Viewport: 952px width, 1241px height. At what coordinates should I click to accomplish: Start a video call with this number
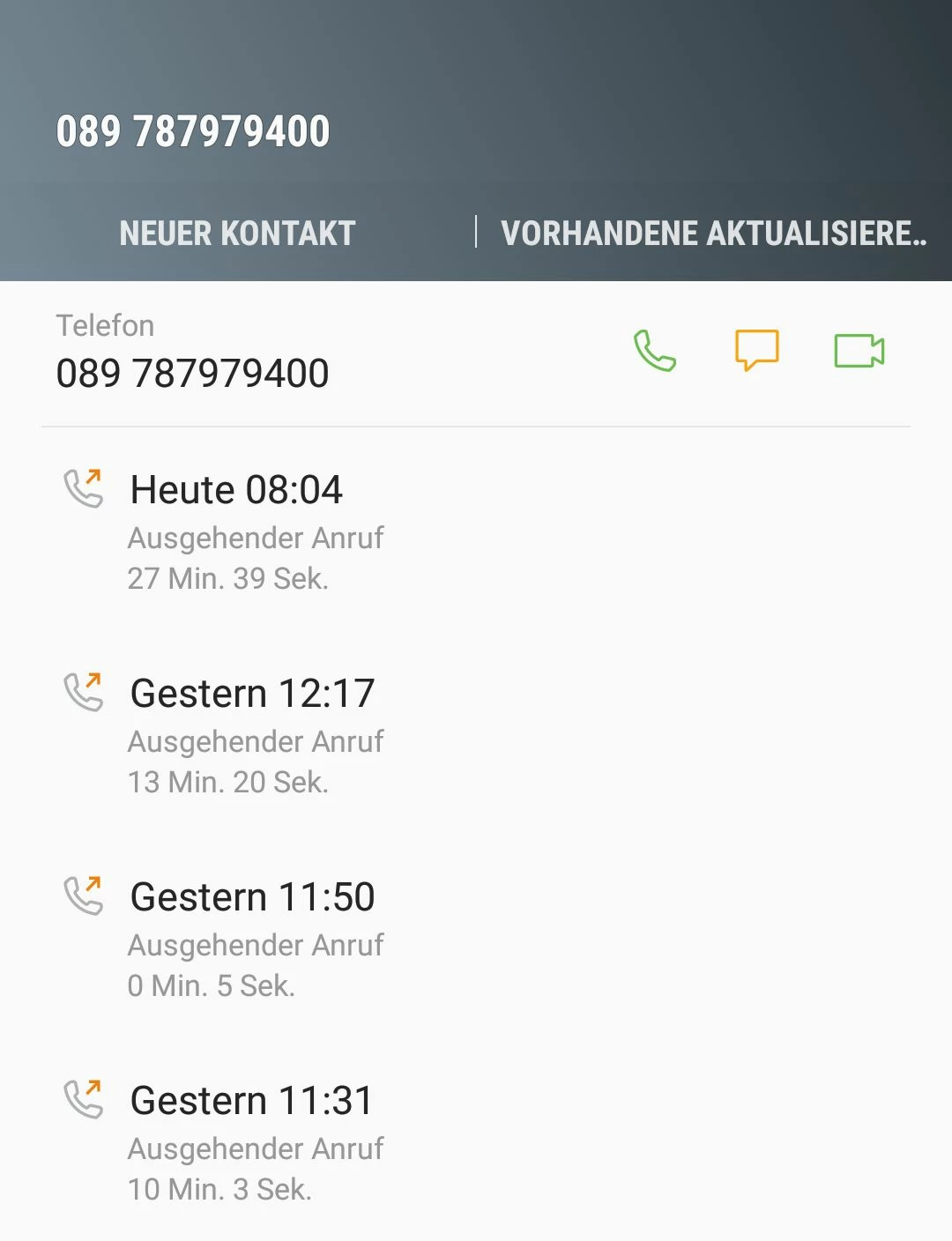(x=859, y=351)
